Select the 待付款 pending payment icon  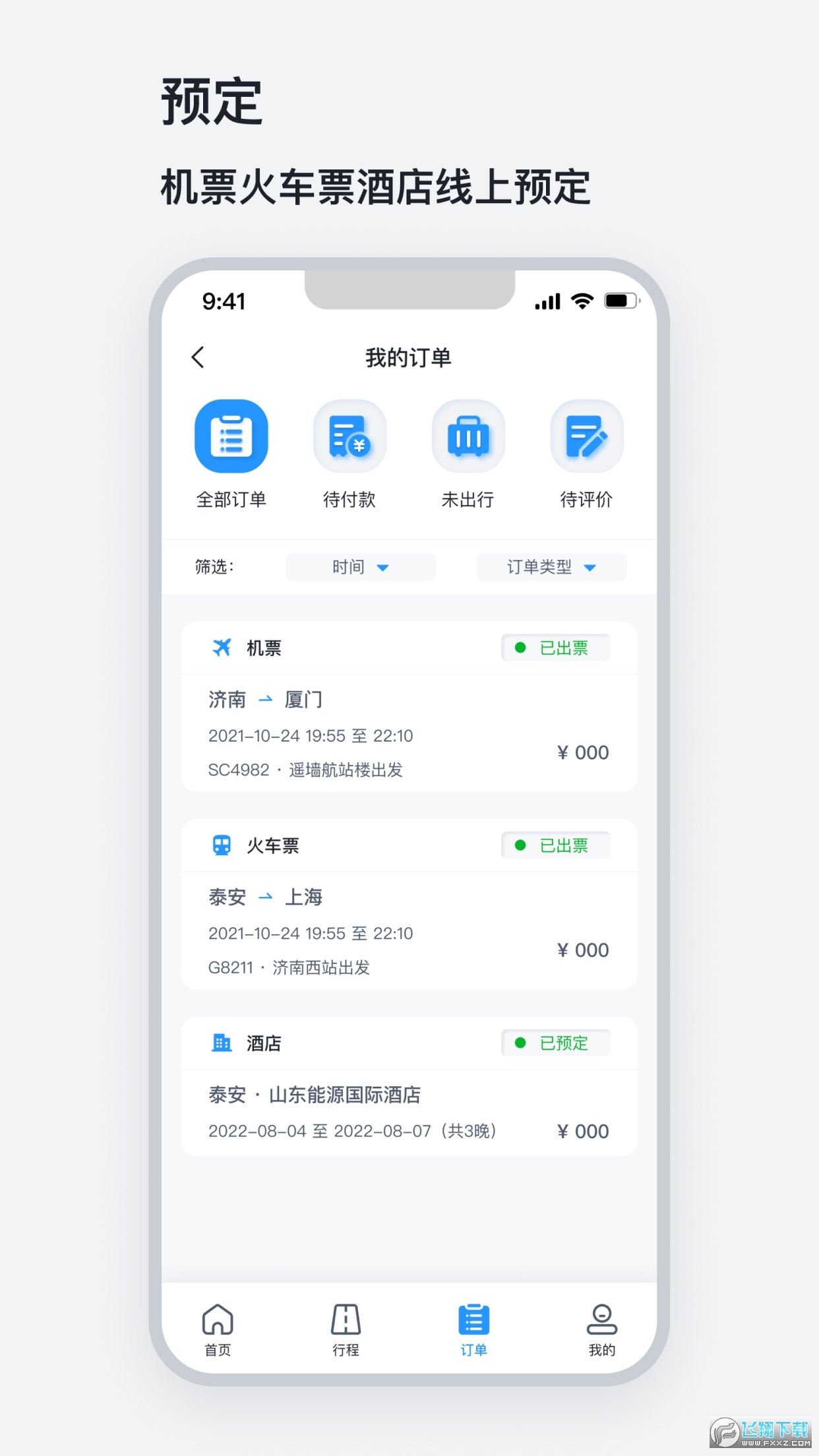[x=349, y=435]
